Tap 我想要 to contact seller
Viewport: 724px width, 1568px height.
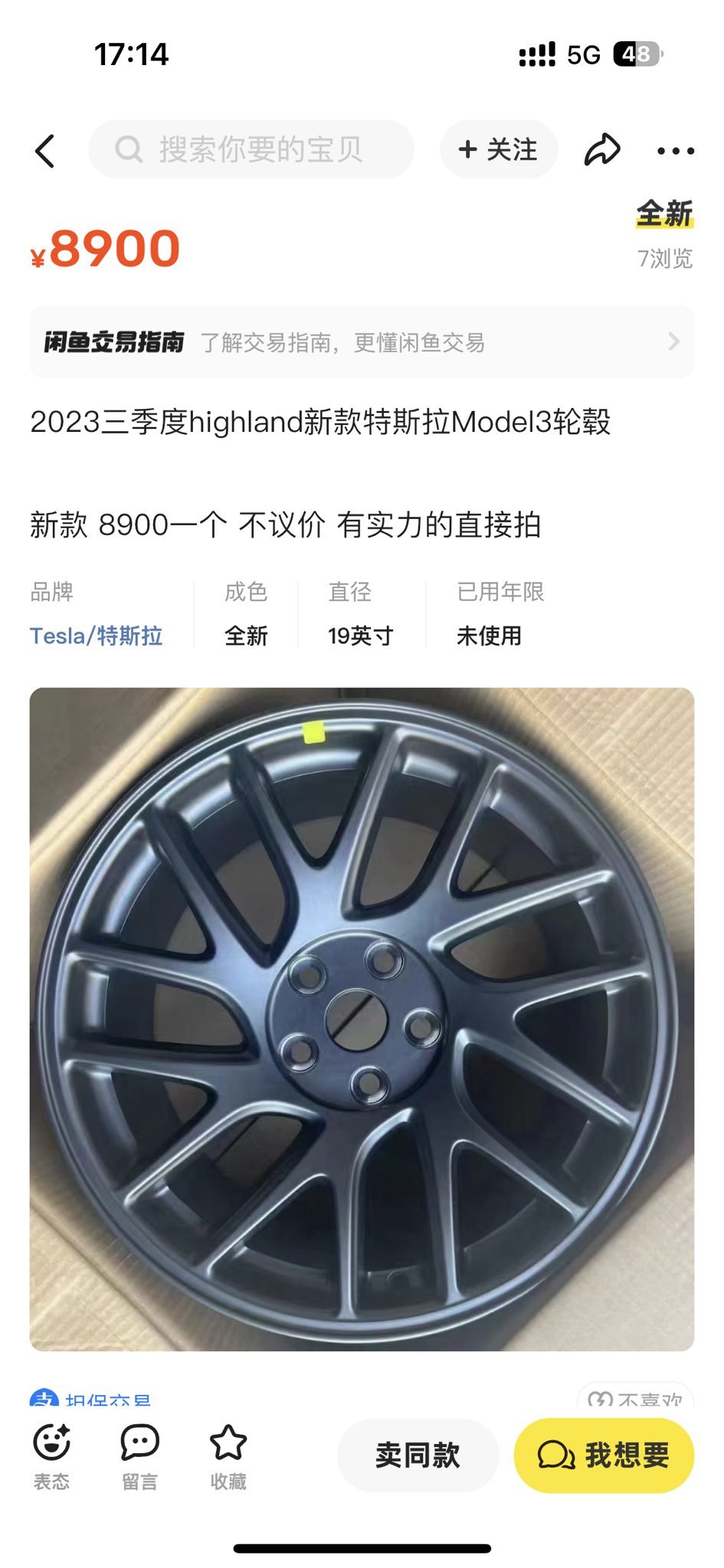tap(604, 1455)
